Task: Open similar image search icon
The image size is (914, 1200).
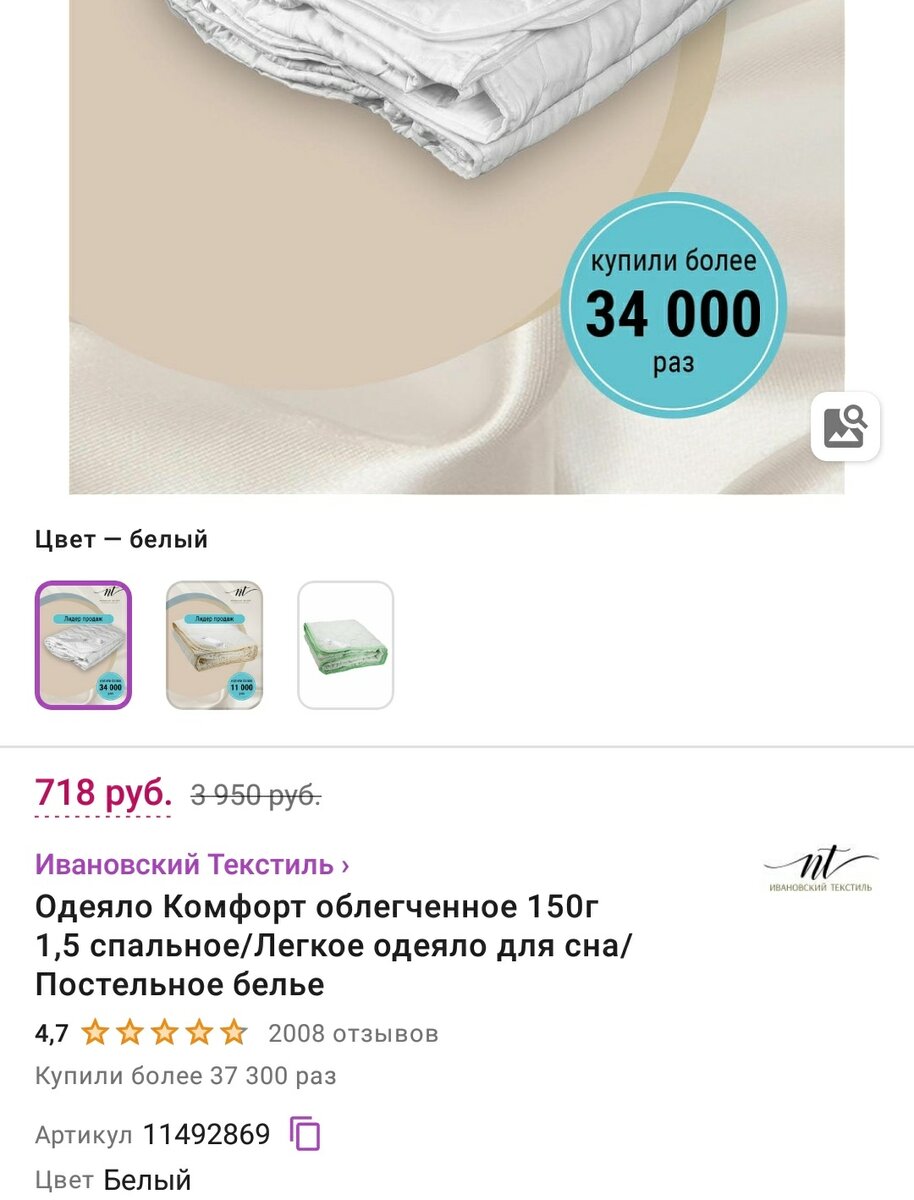Action: (845, 427)
